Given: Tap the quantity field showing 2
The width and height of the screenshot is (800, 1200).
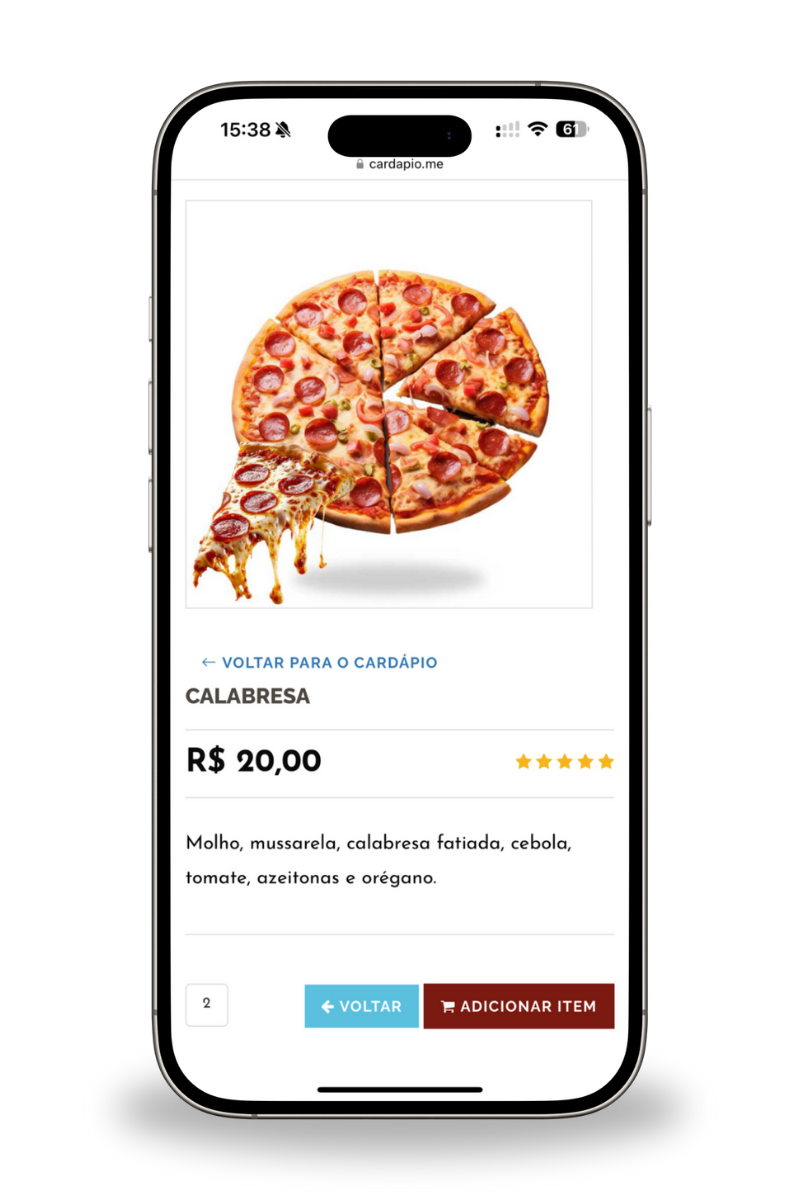Looking at the screenshot, I should (207, 1005).
